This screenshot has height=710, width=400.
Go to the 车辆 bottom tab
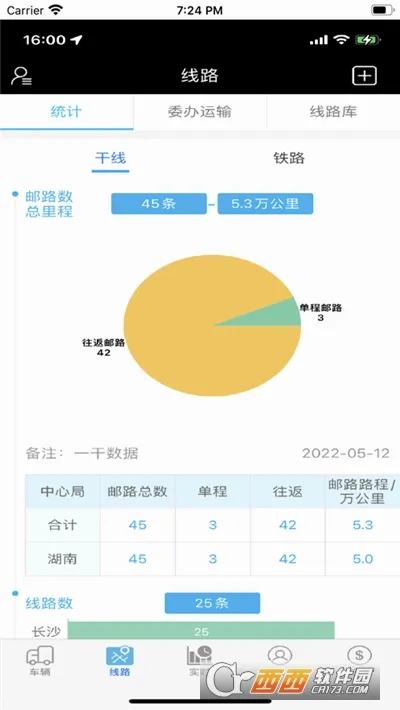(40, 661)
